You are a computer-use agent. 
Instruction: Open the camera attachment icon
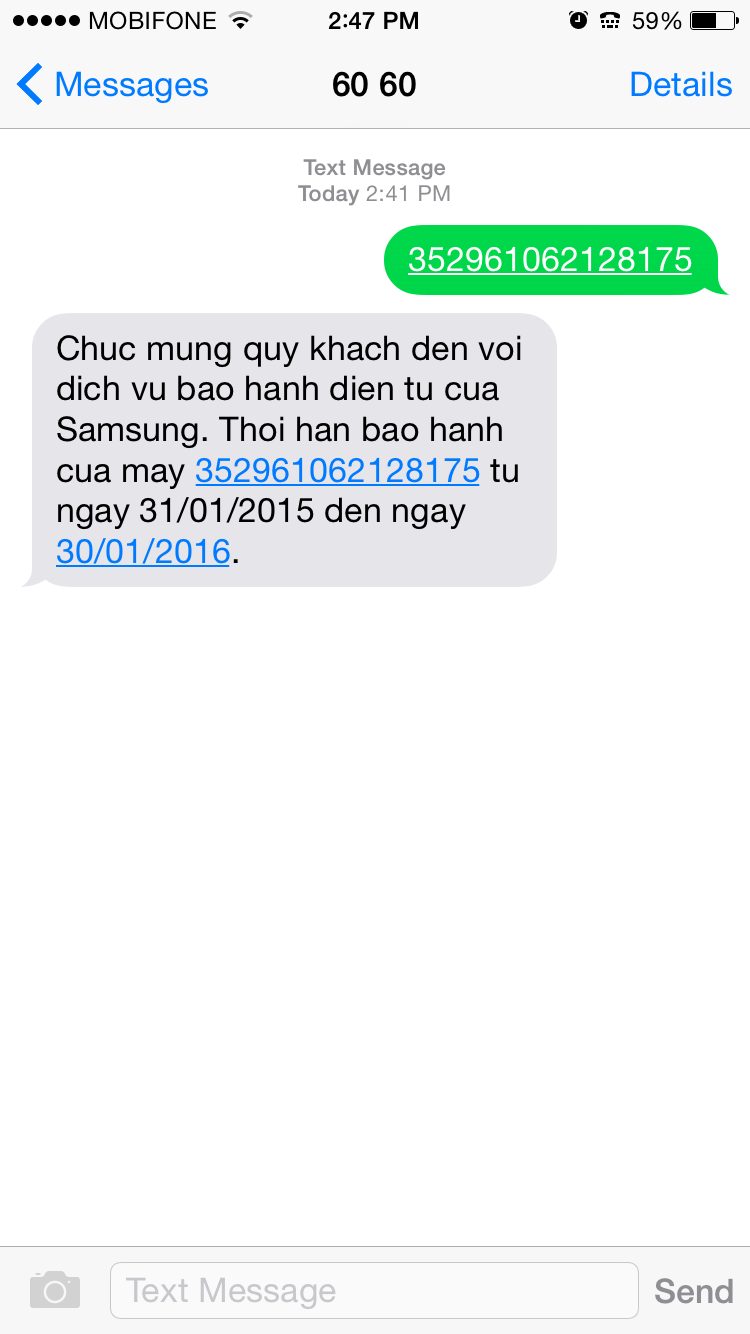(55, 1290)
